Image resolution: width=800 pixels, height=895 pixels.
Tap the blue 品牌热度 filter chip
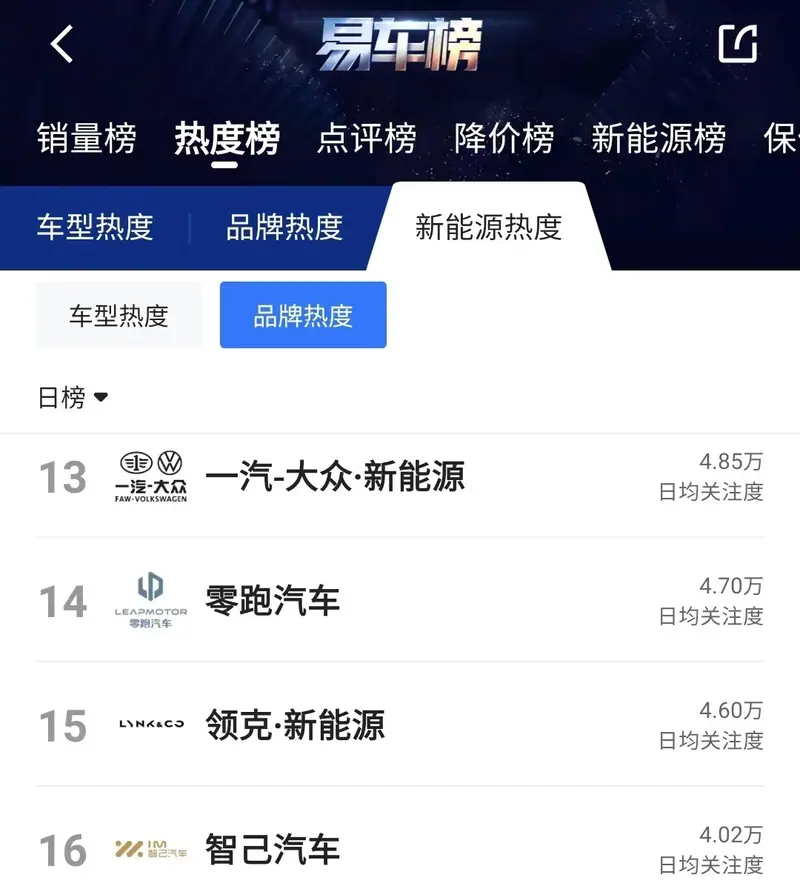[303, 316]
